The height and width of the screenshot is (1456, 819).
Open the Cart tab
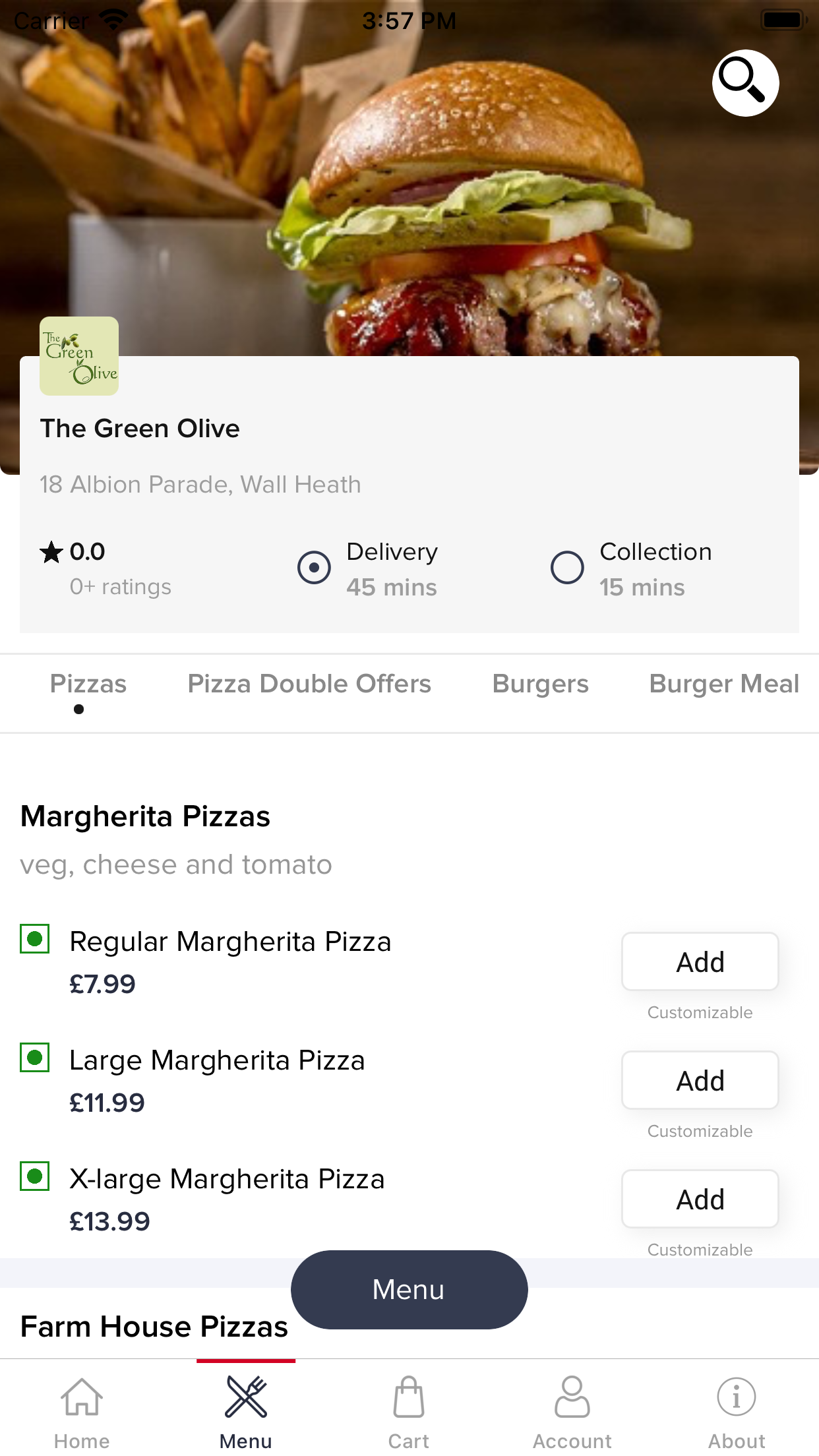coord(409,1412)
